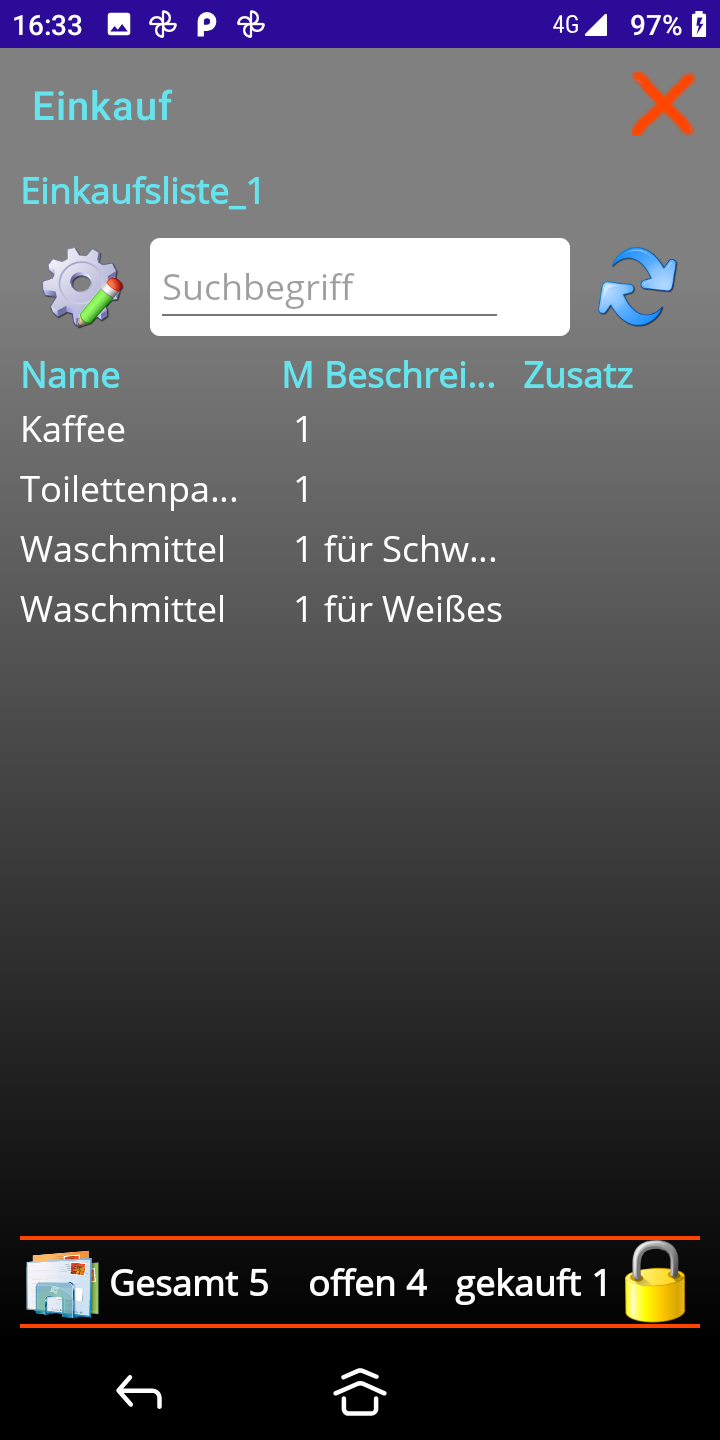Select Waschmittel für Schw... item
The height and width of the screenshot is (1440, 720).
tap(260, 550)
